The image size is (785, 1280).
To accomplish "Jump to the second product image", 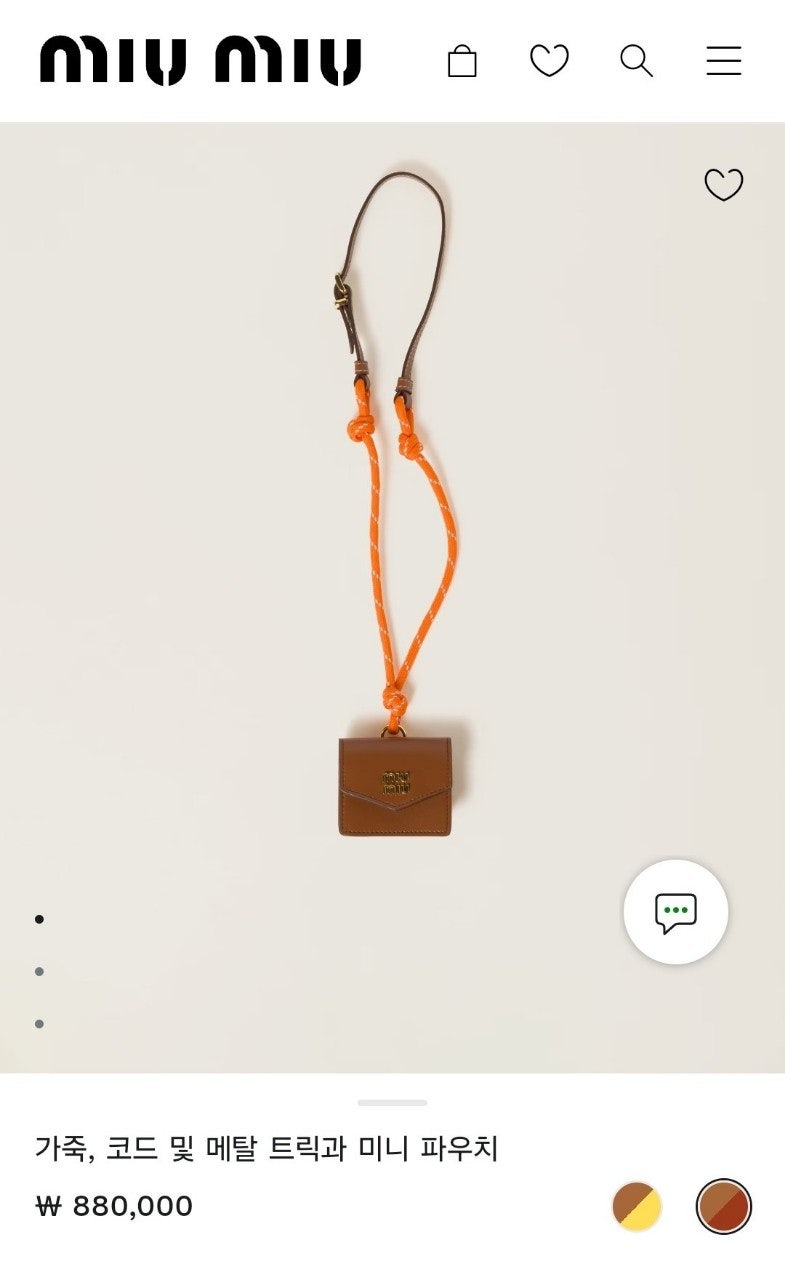I will coord(39,971).
